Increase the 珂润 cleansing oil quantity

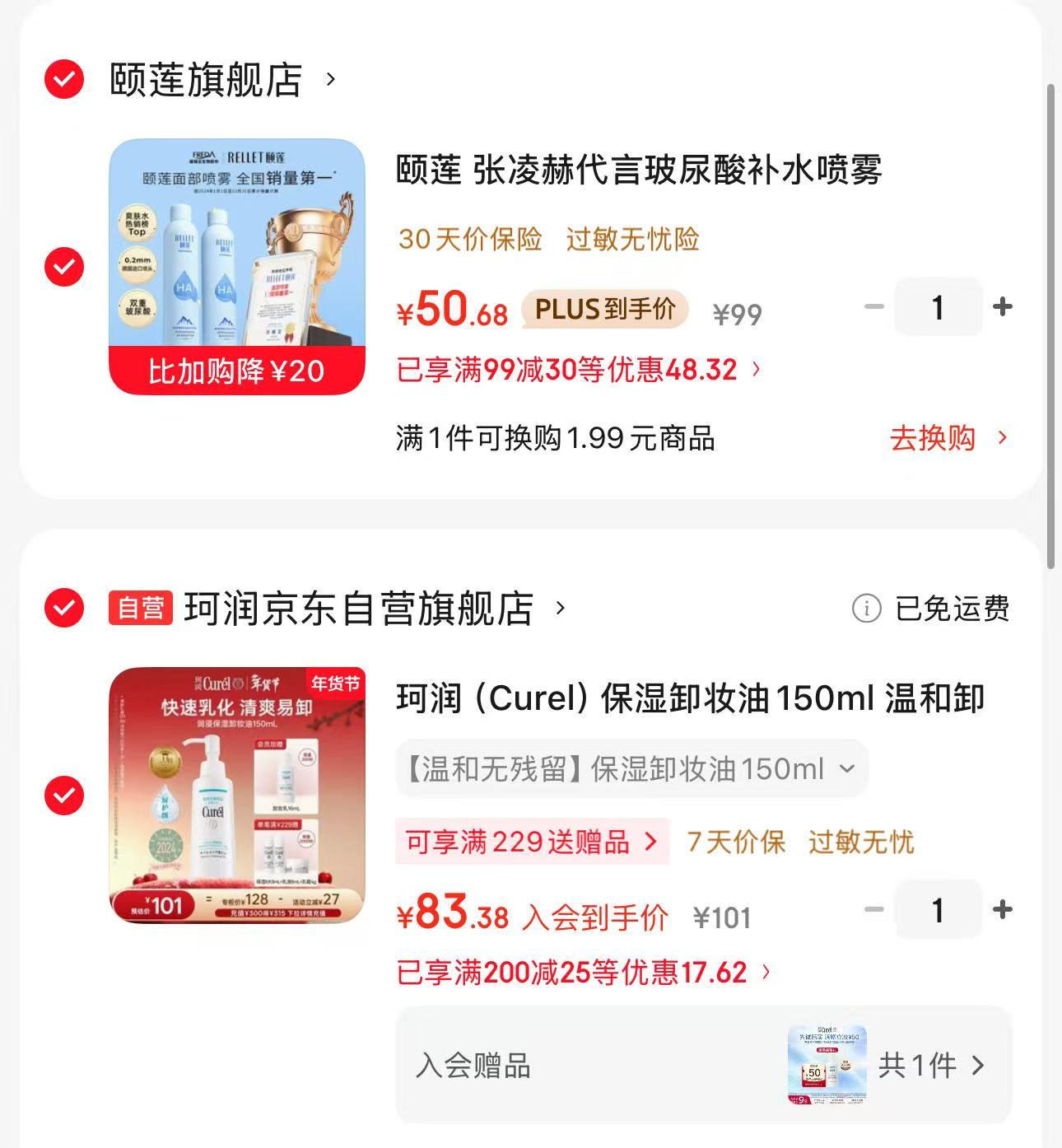pos(1002,910)
